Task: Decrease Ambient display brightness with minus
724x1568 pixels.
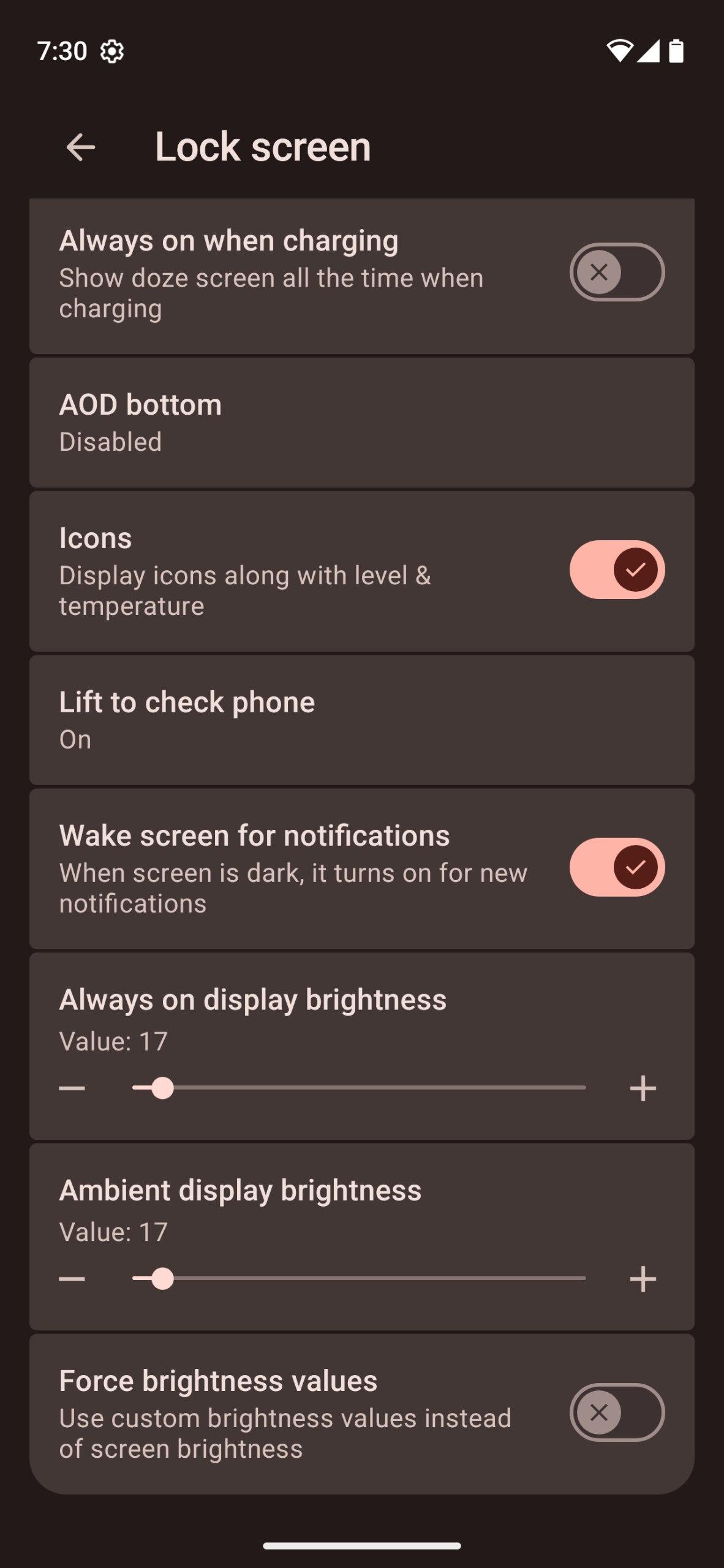Action: pos(72,1279)
